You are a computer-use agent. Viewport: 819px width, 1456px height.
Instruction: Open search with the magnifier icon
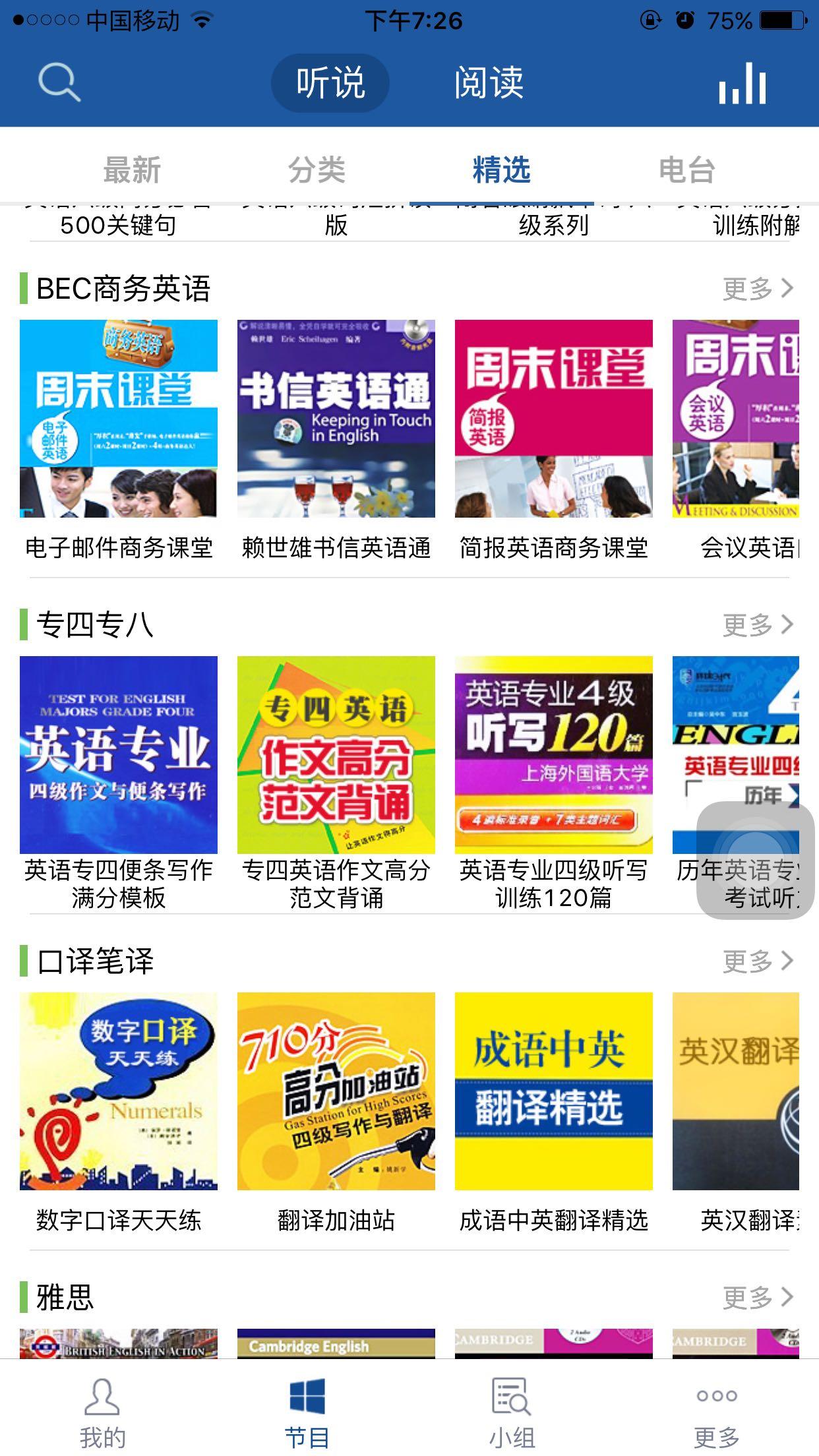click(57, 84)
